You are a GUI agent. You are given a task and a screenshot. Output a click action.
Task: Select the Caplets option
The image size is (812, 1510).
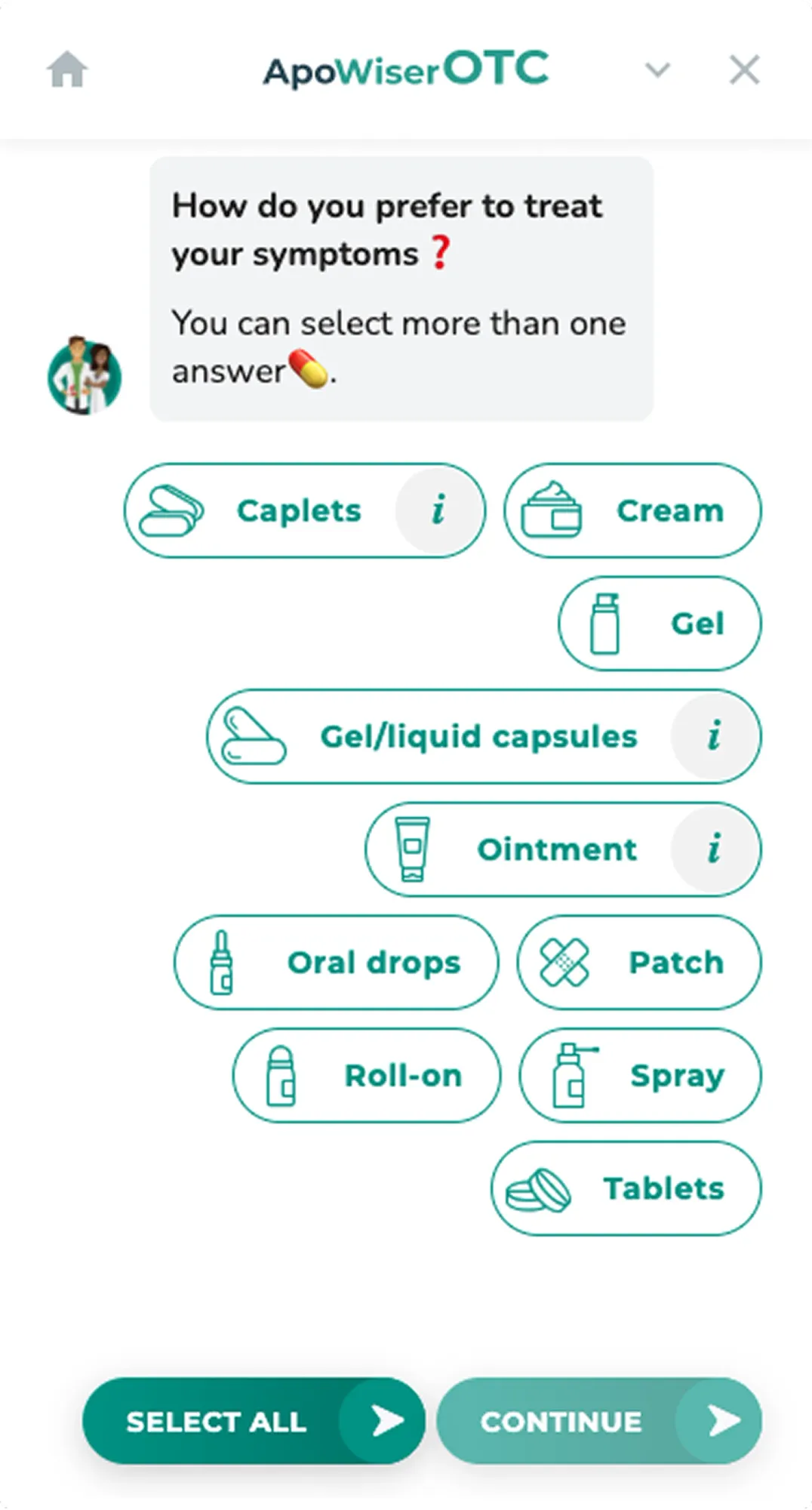(272, 511)
